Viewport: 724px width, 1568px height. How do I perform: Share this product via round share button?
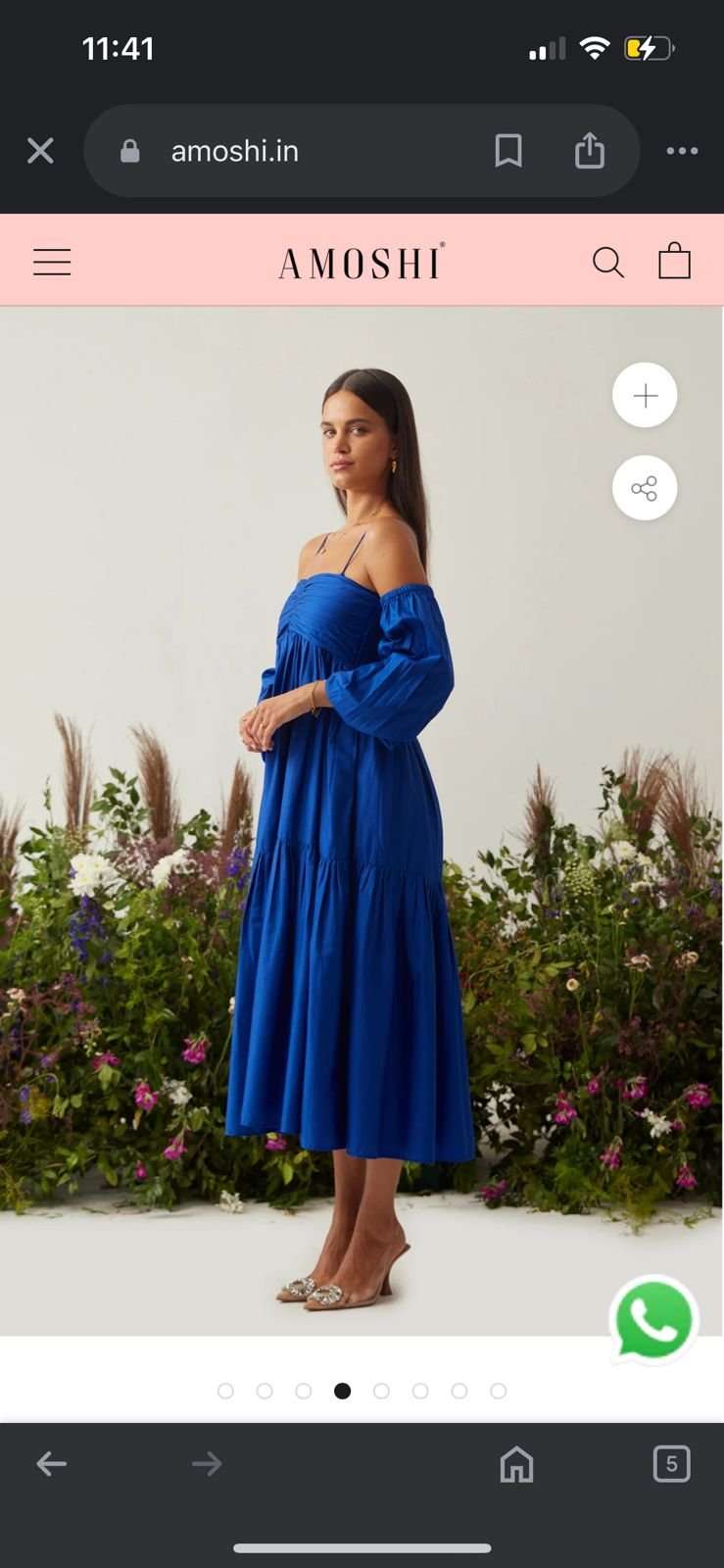pos(645,488)
